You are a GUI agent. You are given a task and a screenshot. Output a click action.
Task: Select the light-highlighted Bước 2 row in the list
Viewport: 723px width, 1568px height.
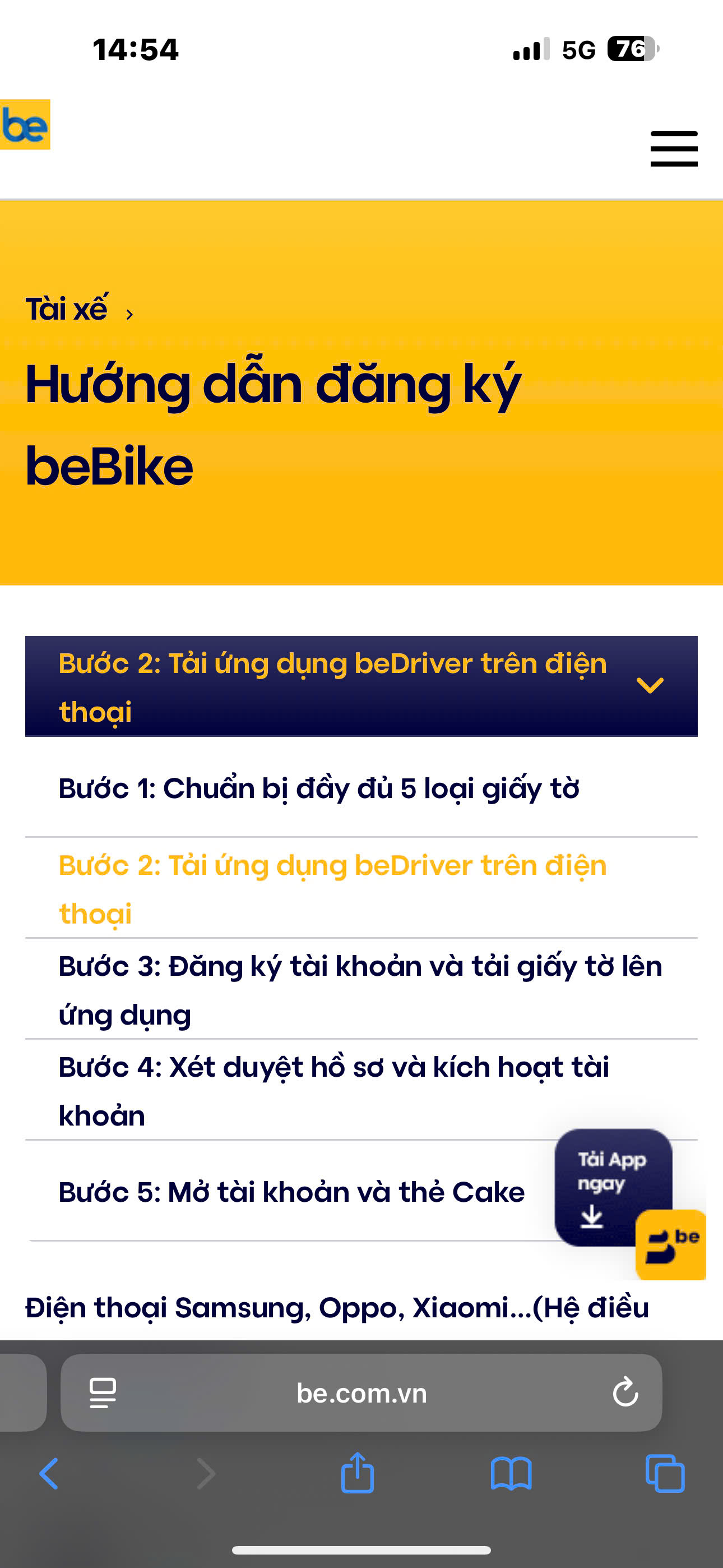coord(332,889)
